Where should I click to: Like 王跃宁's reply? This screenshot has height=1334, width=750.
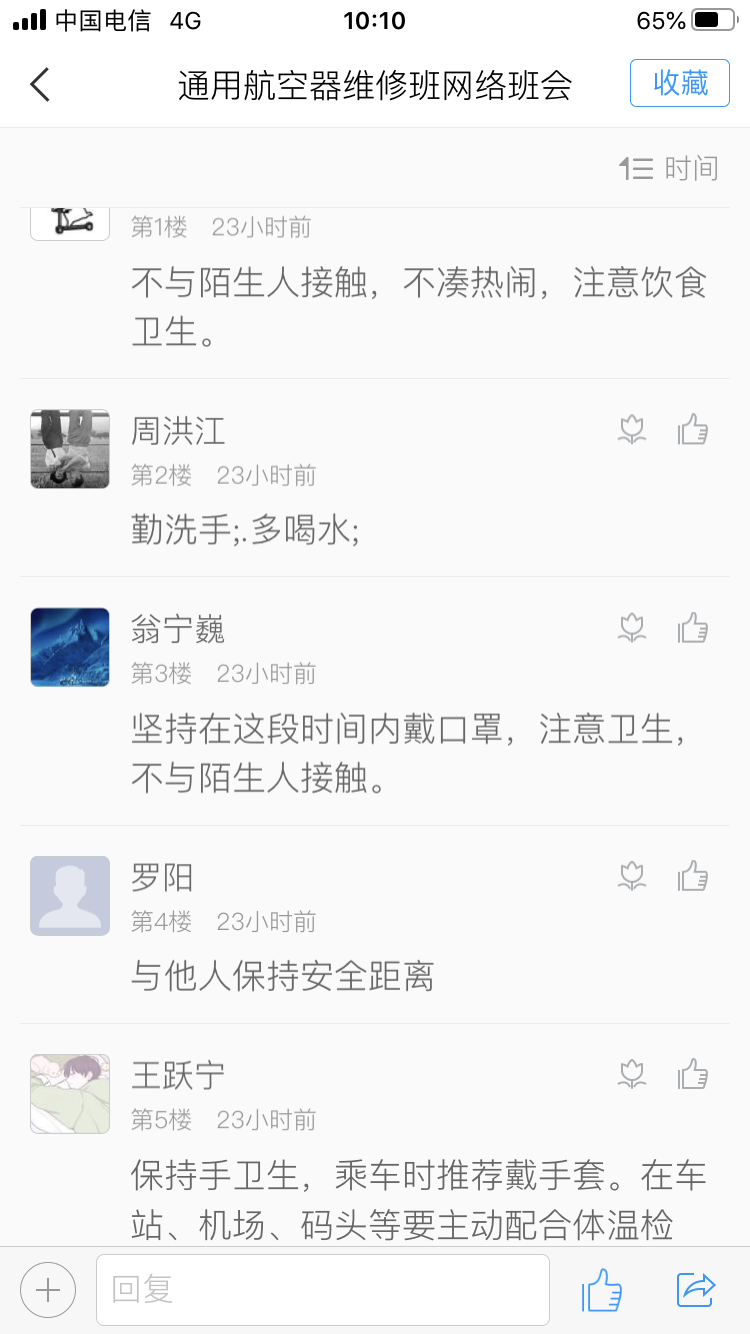coord(693,1074)
